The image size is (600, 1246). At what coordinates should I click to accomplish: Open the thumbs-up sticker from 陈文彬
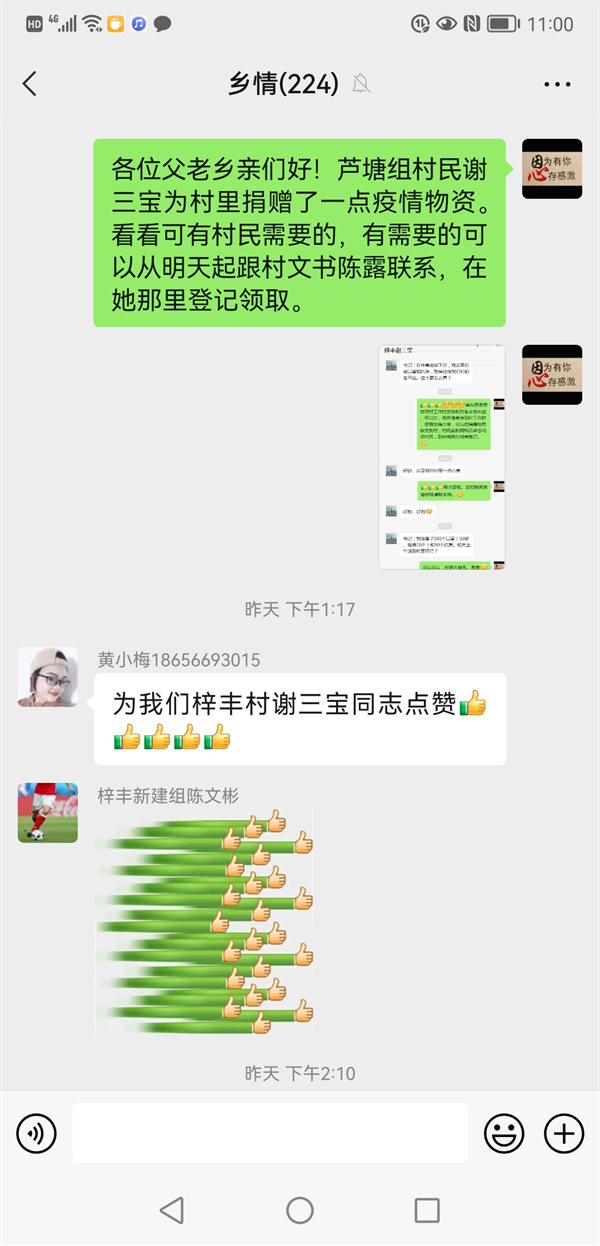(205, 922)
